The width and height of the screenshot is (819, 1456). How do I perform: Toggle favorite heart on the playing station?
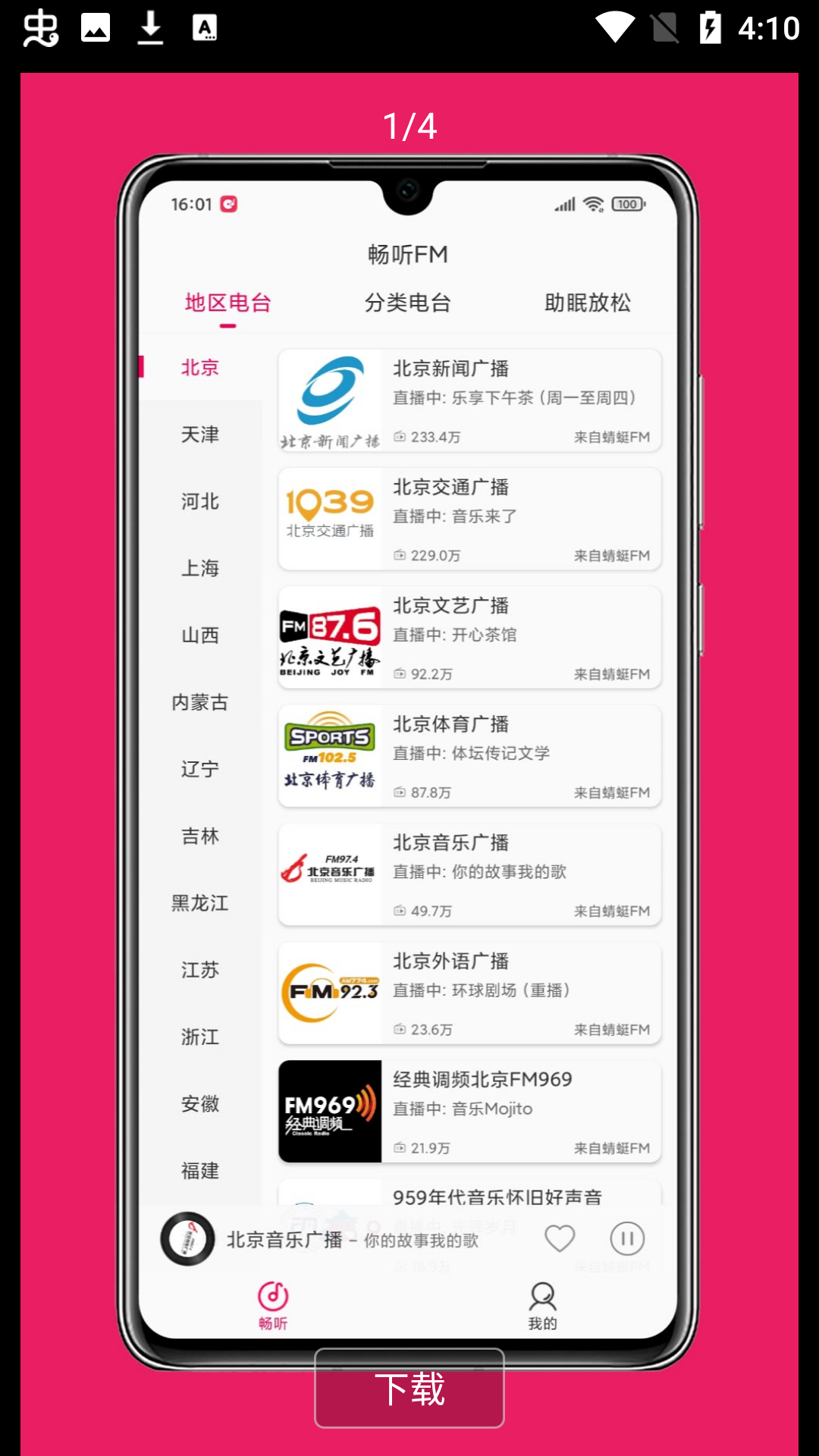pos(559,1237)
